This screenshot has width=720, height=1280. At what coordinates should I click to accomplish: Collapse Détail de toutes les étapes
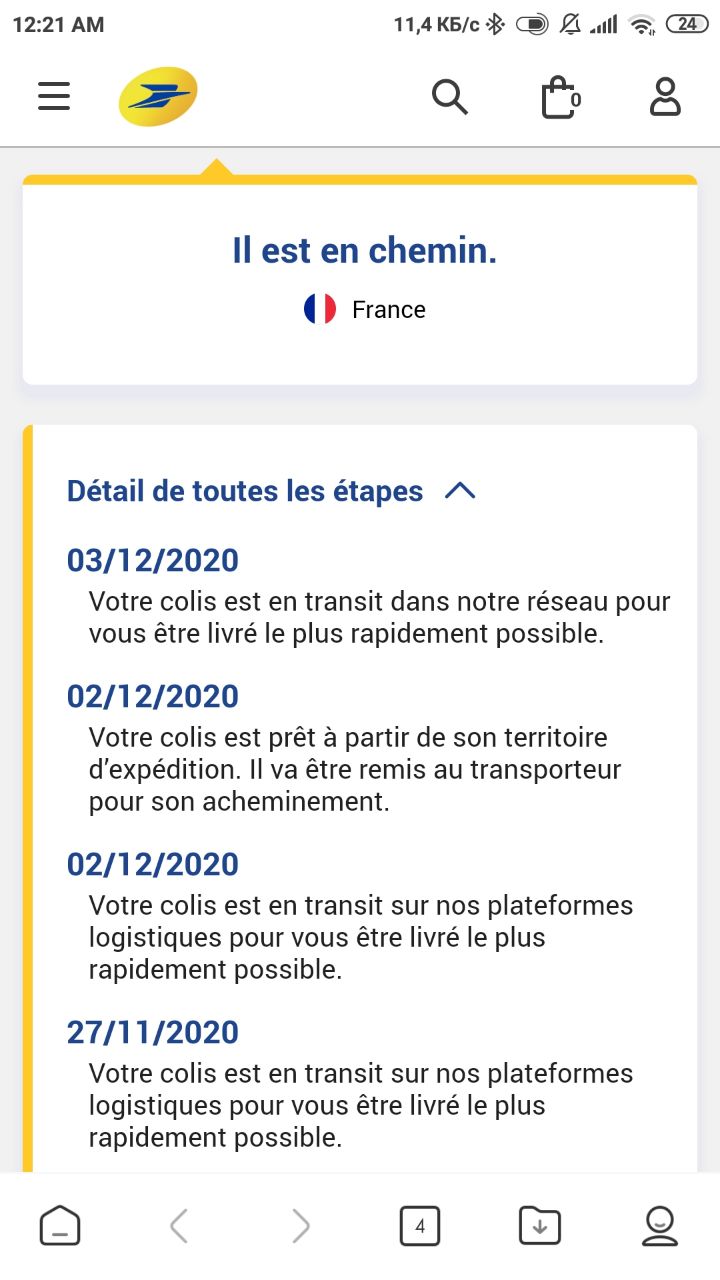click(x=270, y=491)
